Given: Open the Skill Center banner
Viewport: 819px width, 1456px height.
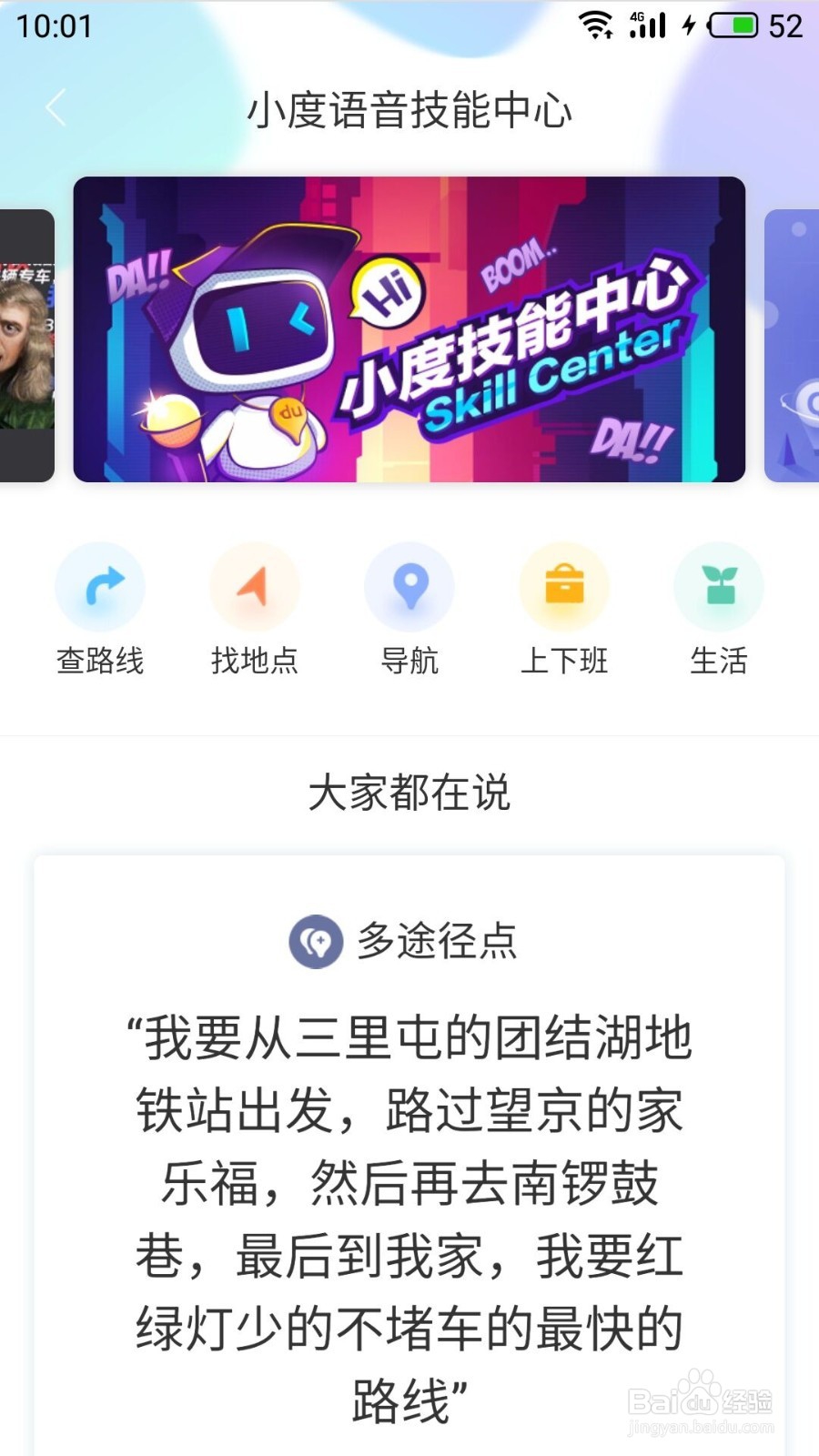Looking at the screenshot, I should click(x=409, y=328).
